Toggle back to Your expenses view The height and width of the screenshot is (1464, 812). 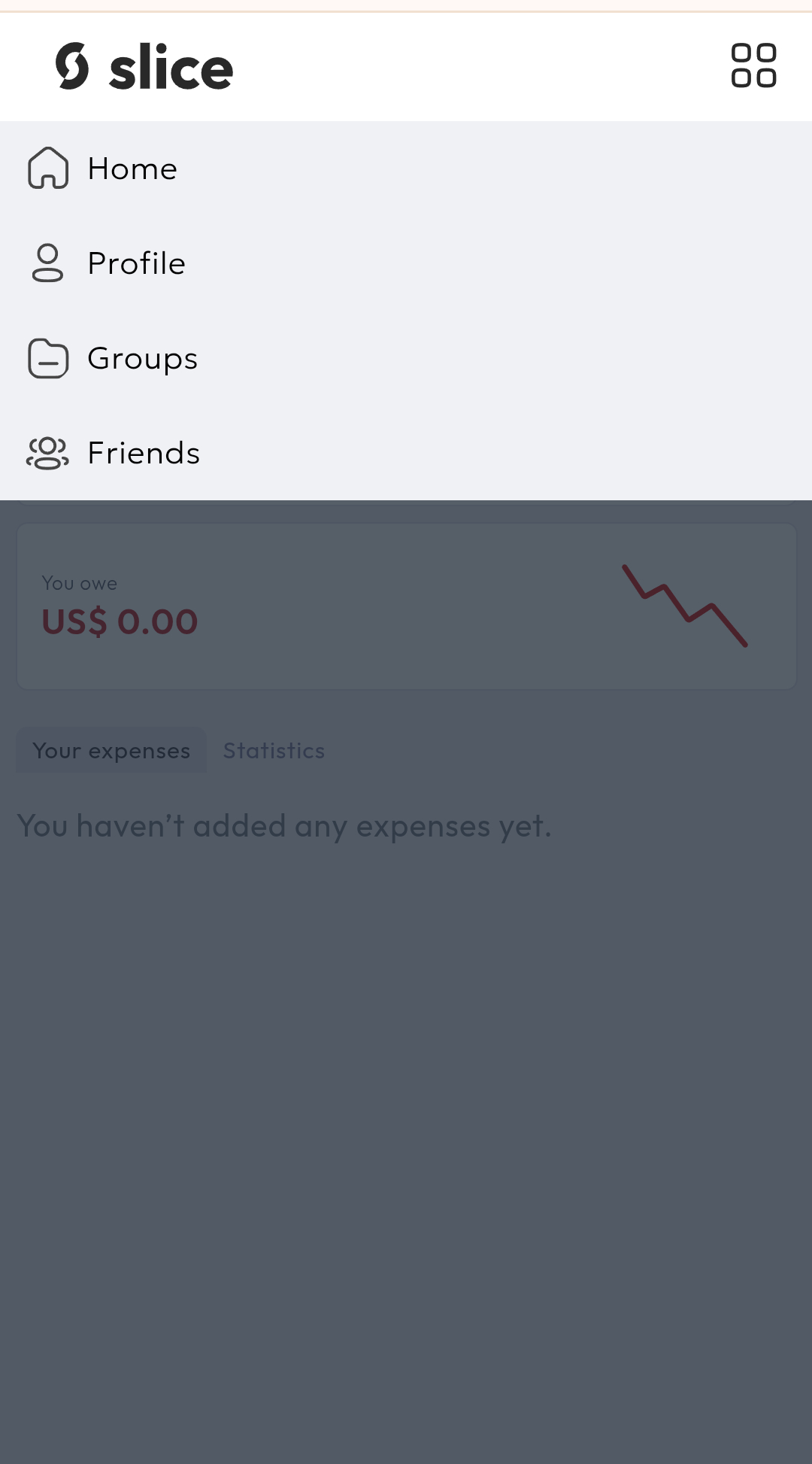(x=111, y=750)
